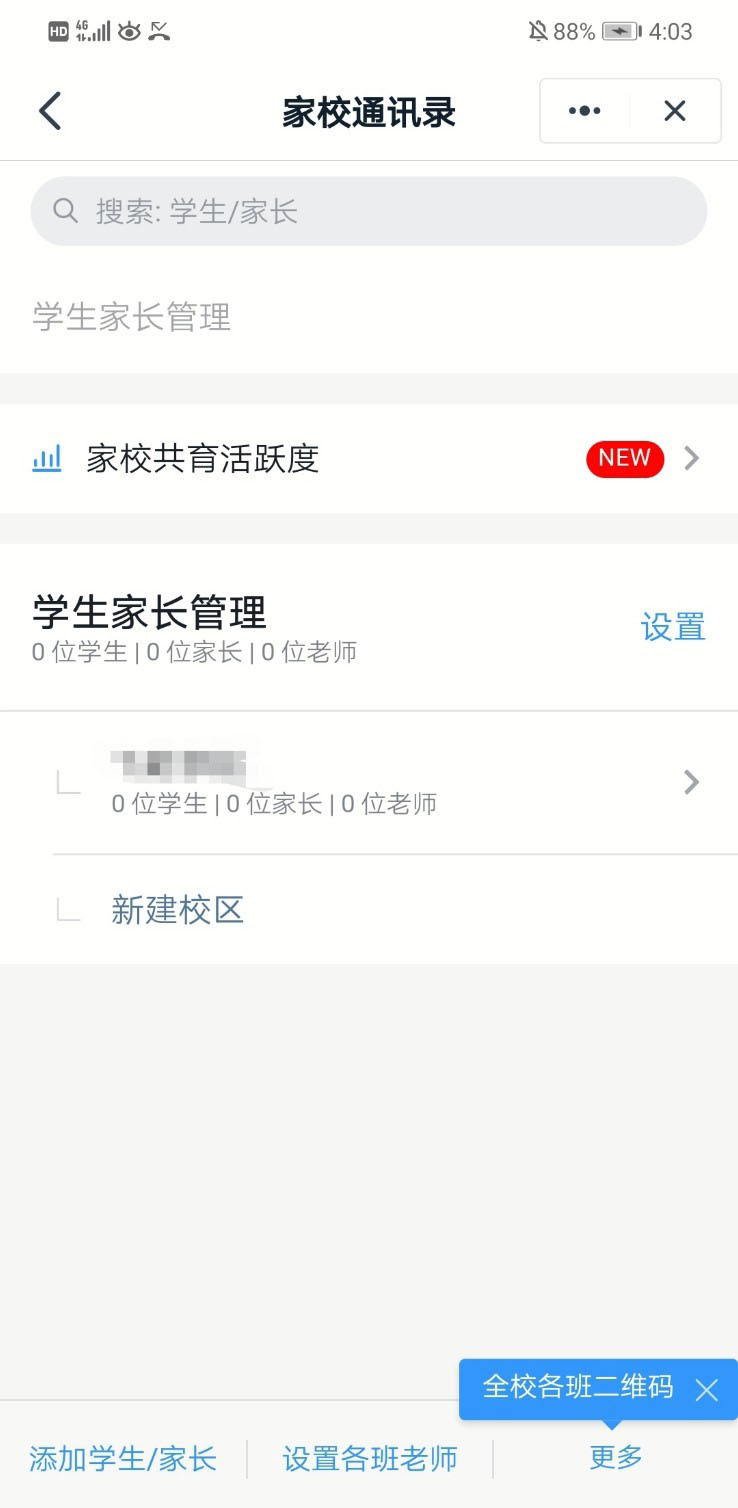738x1508 pixels.
Task: Tap the 搜索: 学生/家长 search box
Action: point(368,211)
